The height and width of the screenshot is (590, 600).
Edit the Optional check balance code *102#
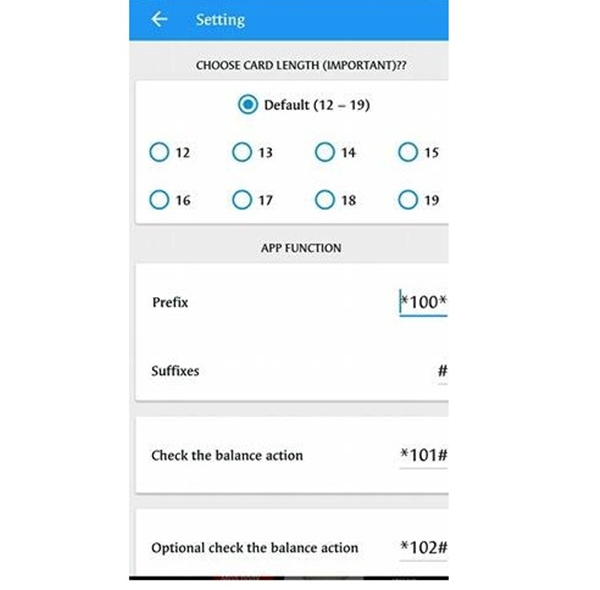(423, 547)
